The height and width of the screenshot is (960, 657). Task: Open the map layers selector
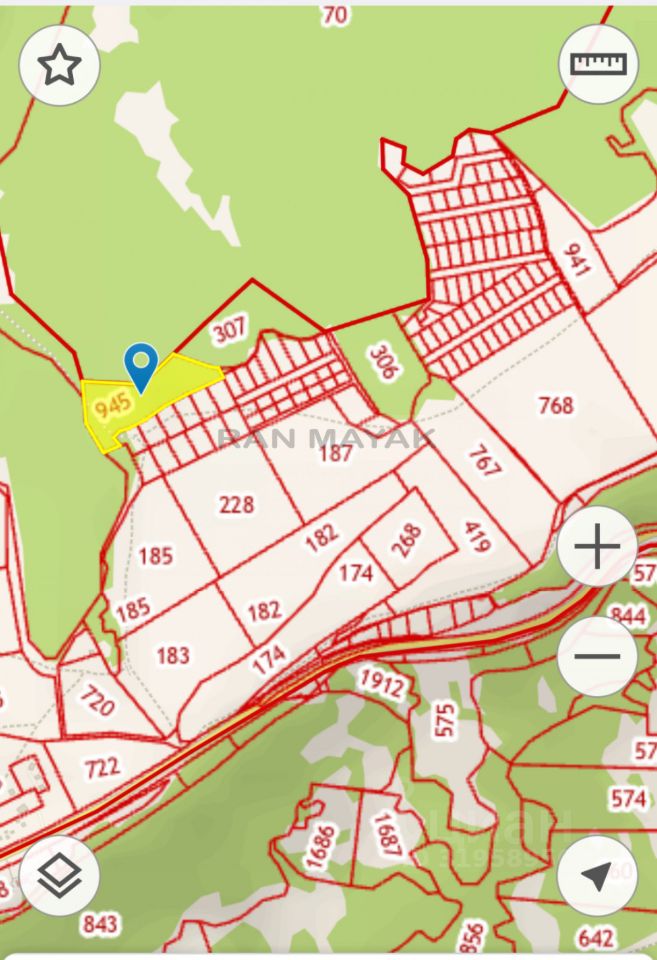click(59, 876)
